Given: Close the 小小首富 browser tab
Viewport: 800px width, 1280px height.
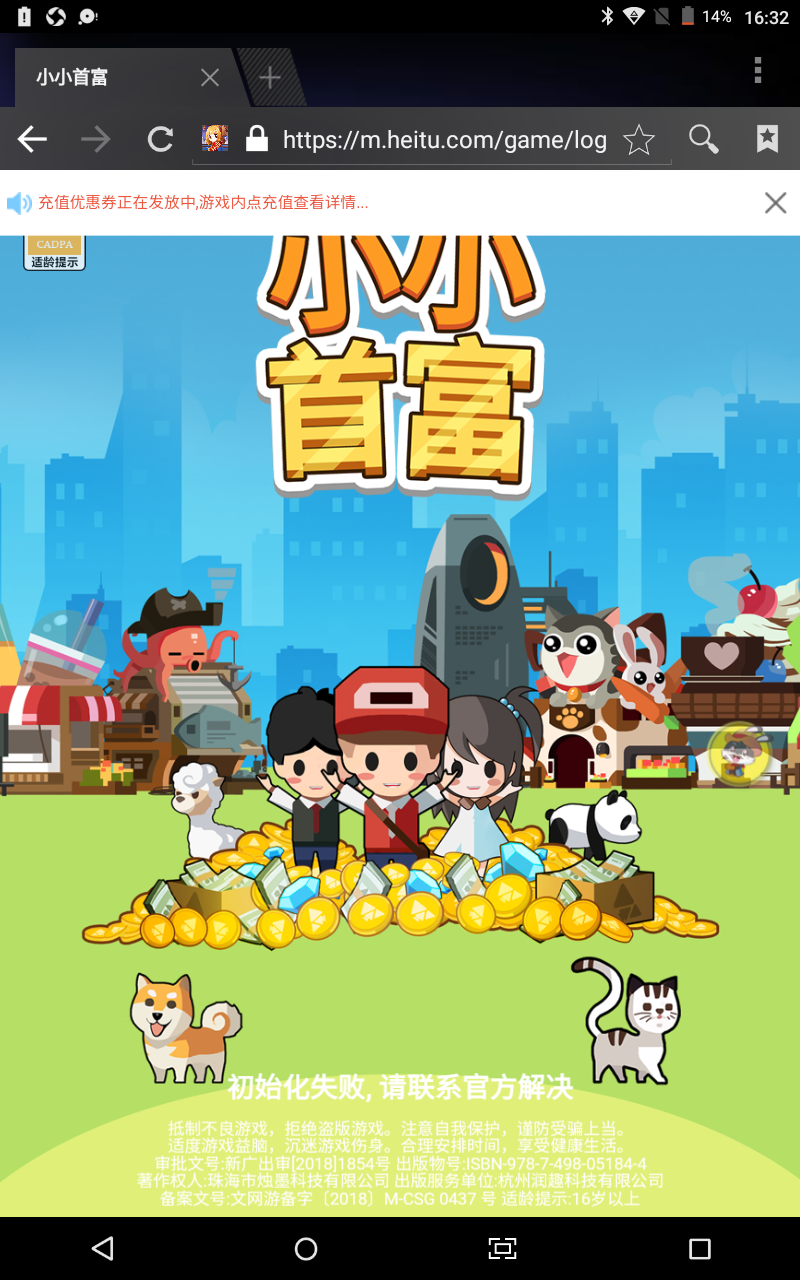Looking at the screenshot, I should pos(210,78).
